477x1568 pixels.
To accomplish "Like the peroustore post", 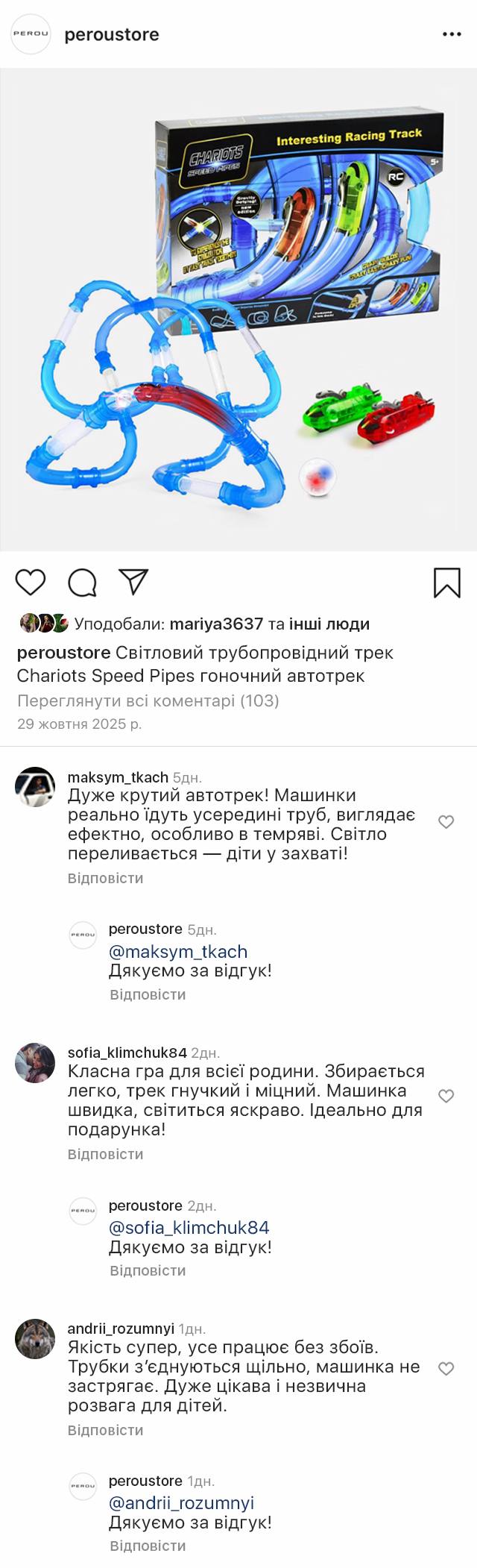I will [31, 583].
